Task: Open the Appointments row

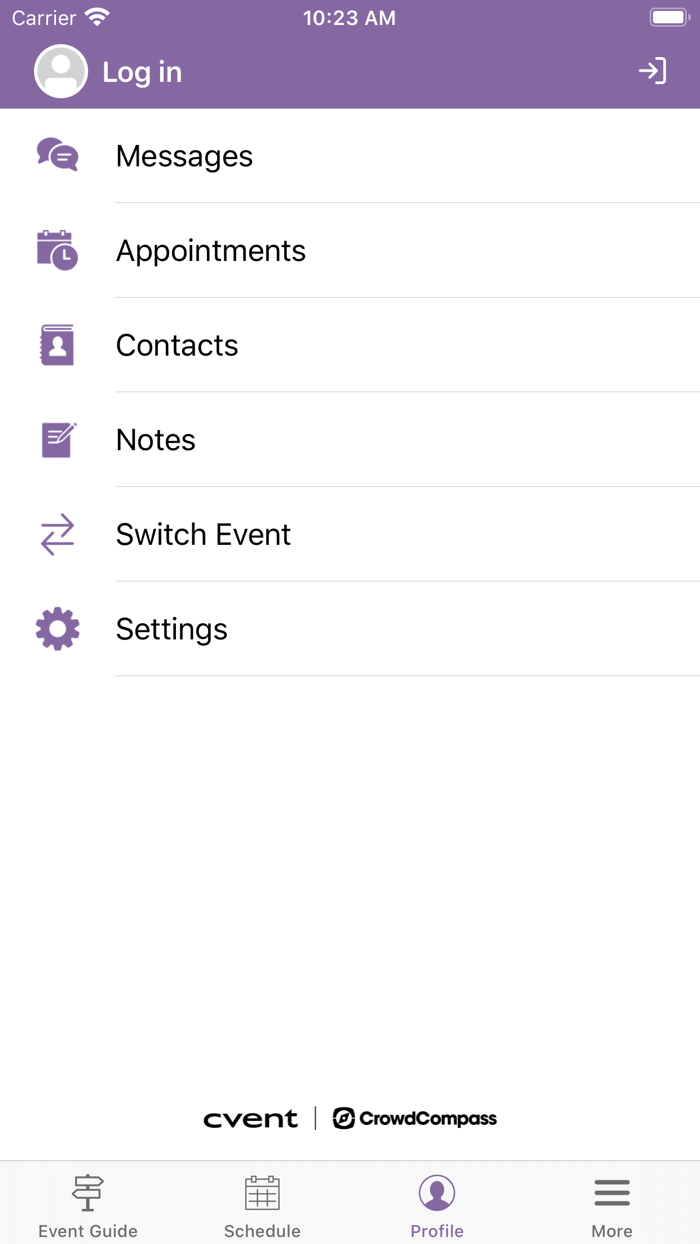Action: (210, 250)
